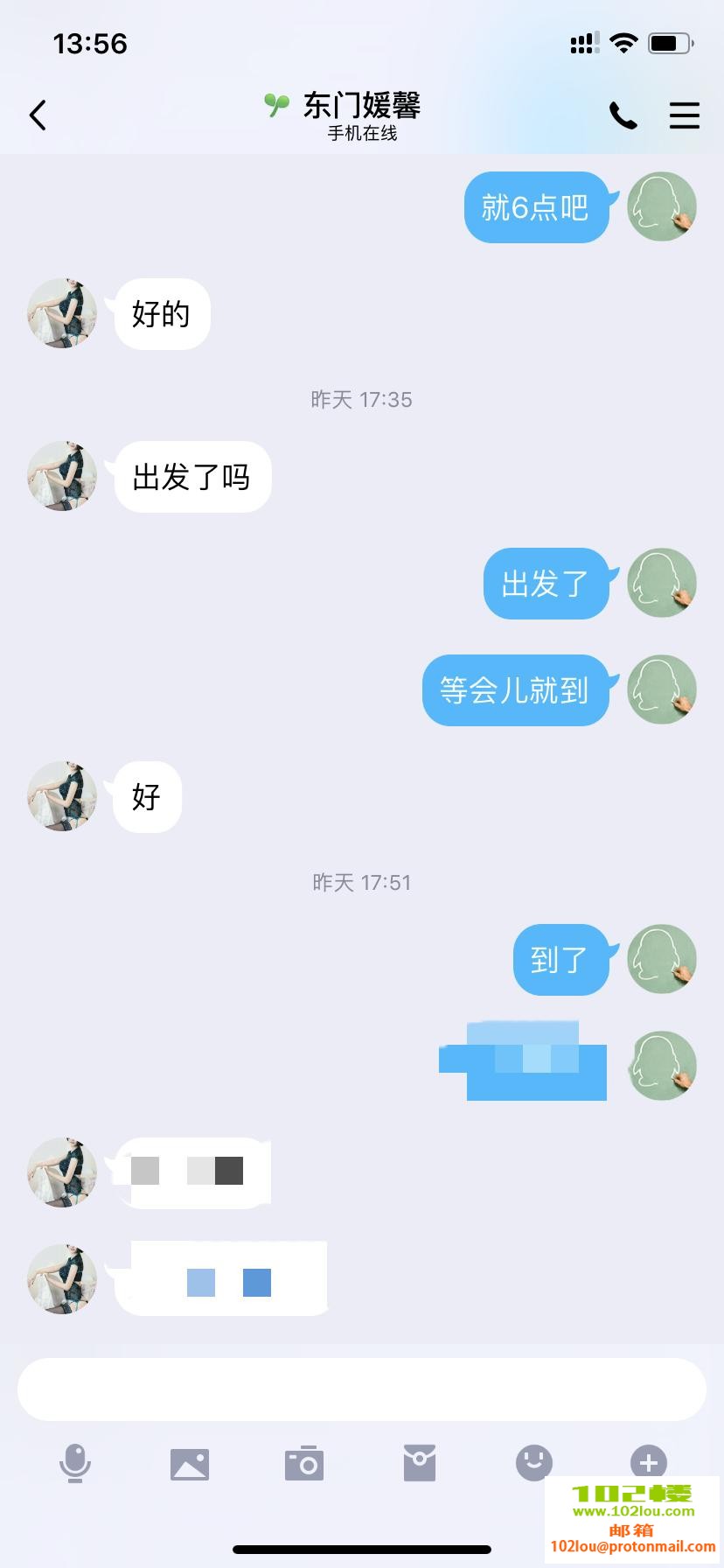The image size is (724, 1568).
Task: Select your own avatar beside 到了
Action: point(661,959)
